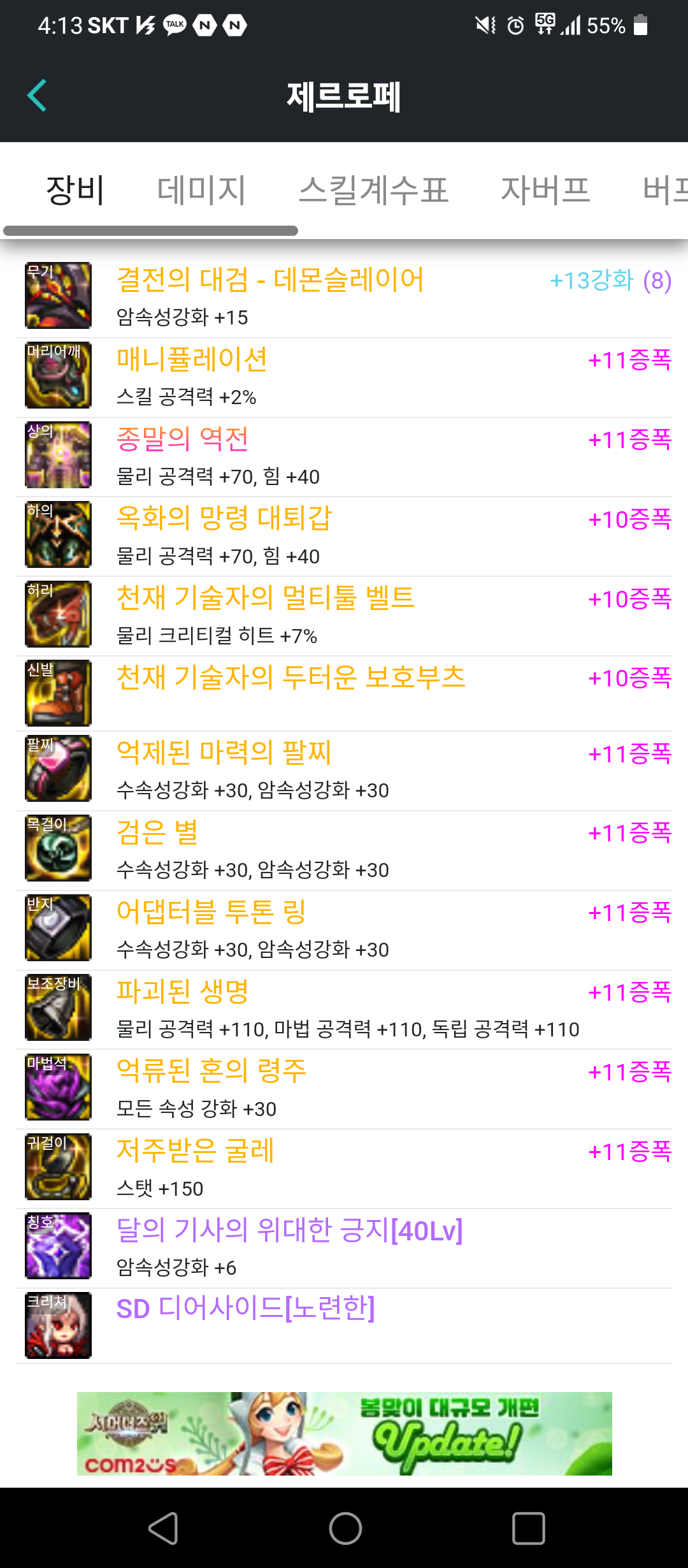View the 억류된 혼의 령주 magic stone row
Image resolution: width=688 pixels, height=1568 pixels.
(x=344, y=1088)
